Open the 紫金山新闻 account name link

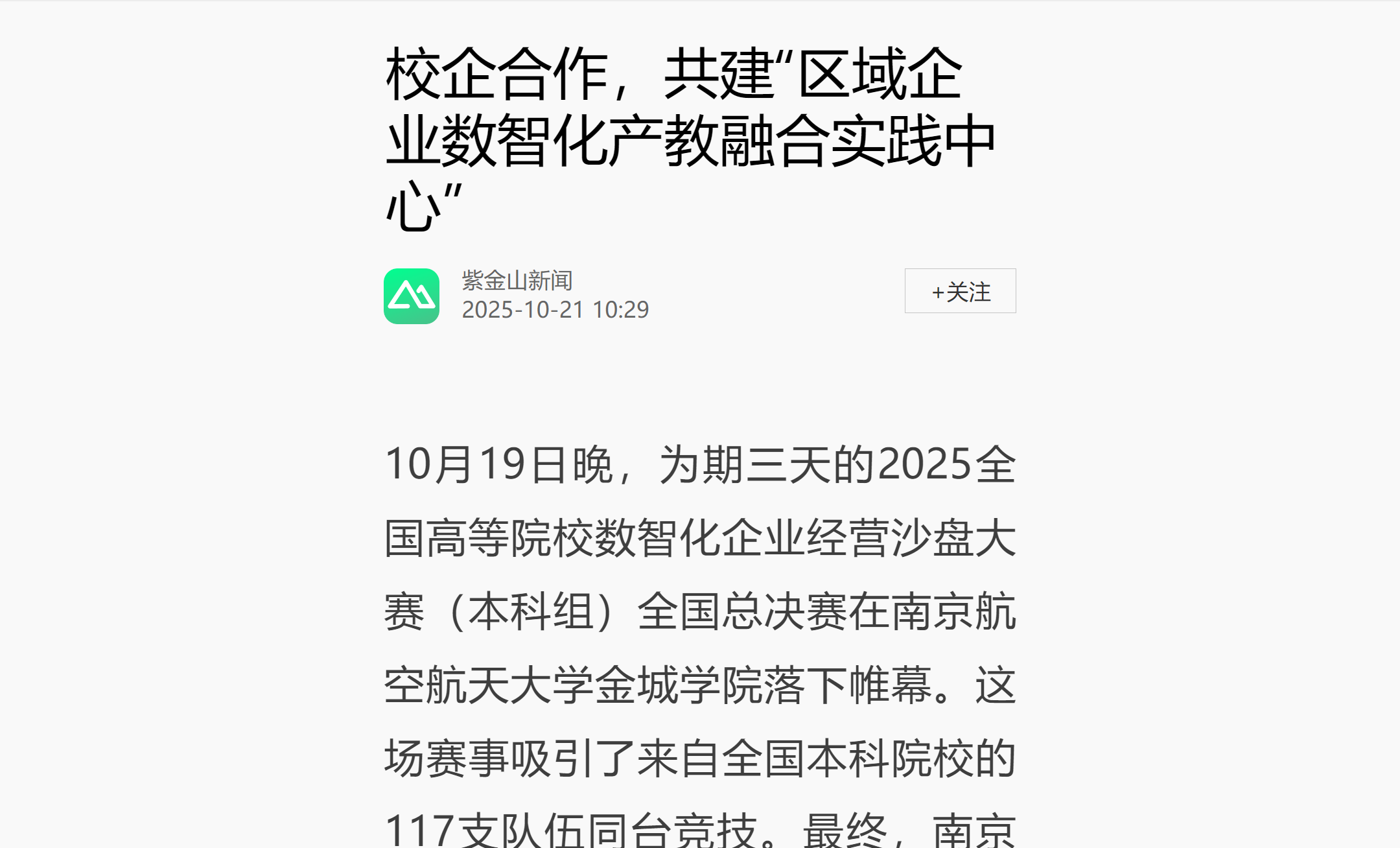[x=517, y=281]
